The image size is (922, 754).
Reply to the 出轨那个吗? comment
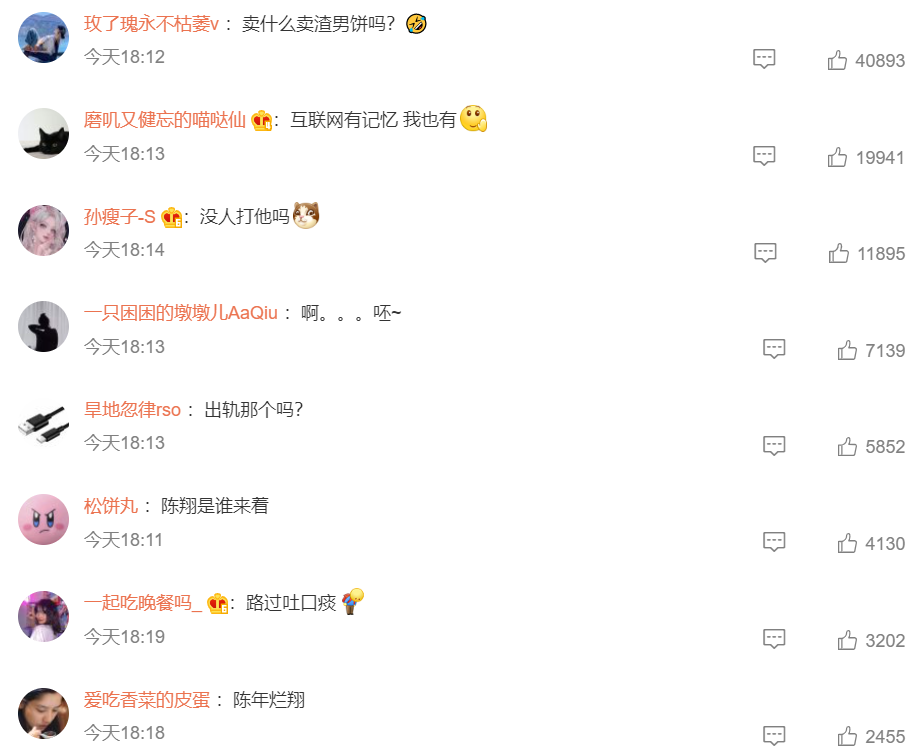point(774,446)
